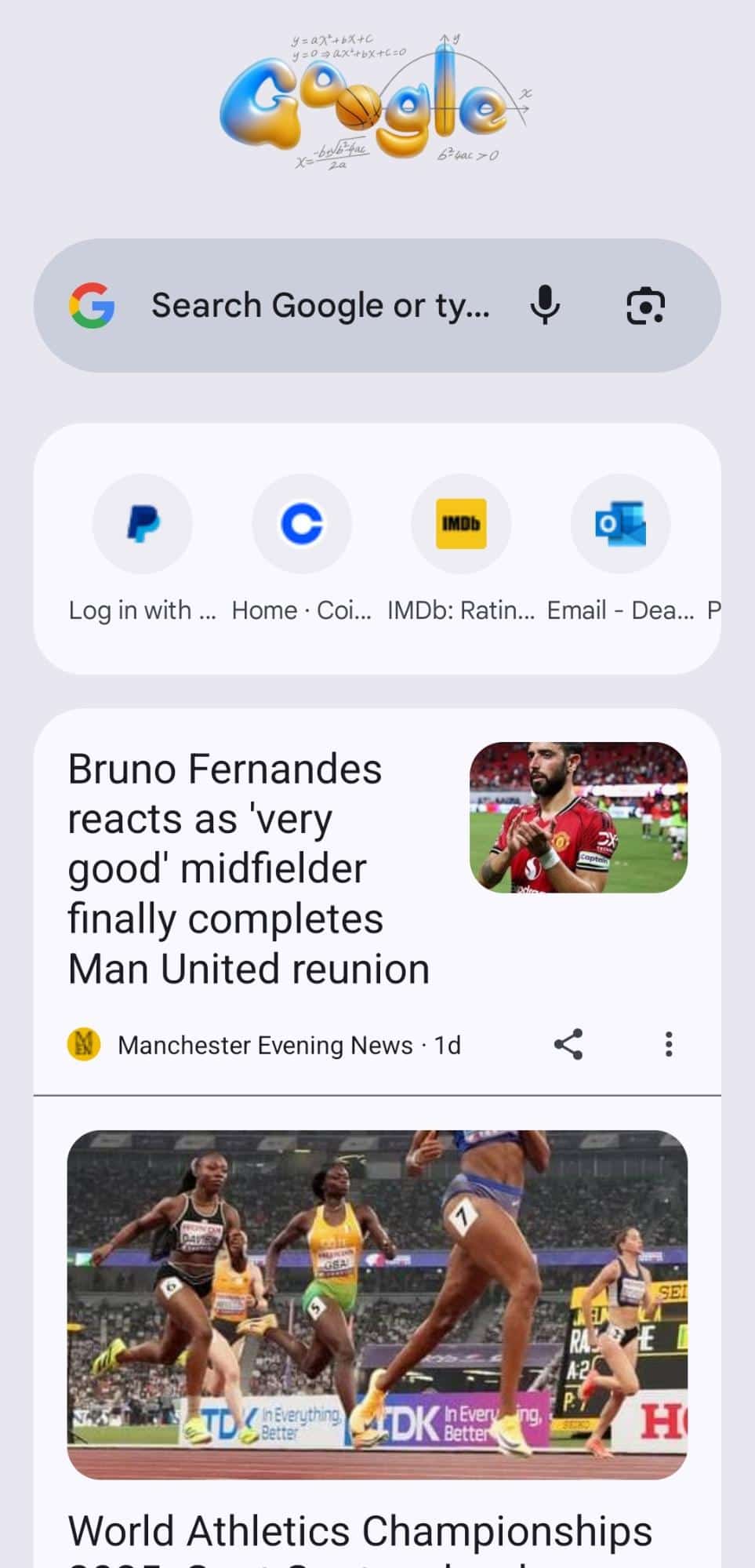Start voice search with the microphone icon
Image resolution: width=755 pixels, height=1568 pixels.
(544, 305)
